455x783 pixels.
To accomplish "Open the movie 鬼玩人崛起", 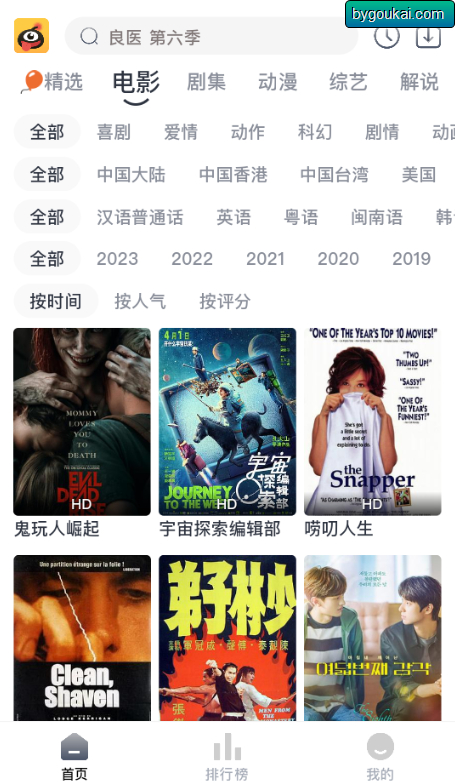I will (82, 432).
